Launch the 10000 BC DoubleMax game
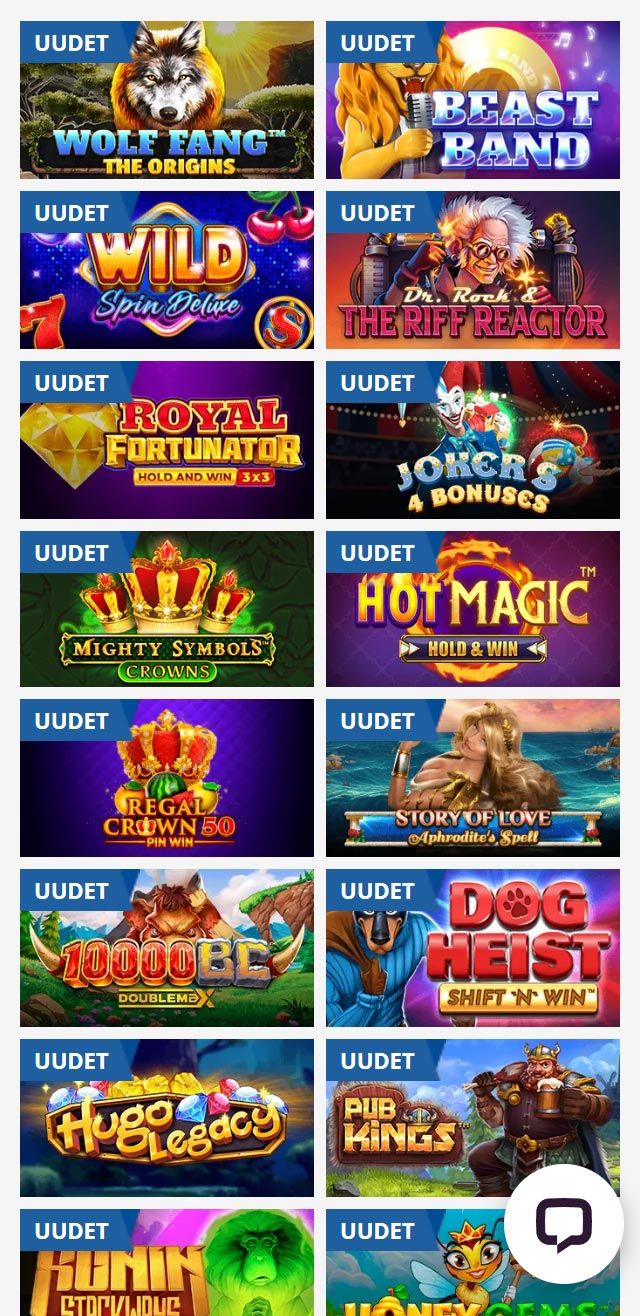 [166, 948]
